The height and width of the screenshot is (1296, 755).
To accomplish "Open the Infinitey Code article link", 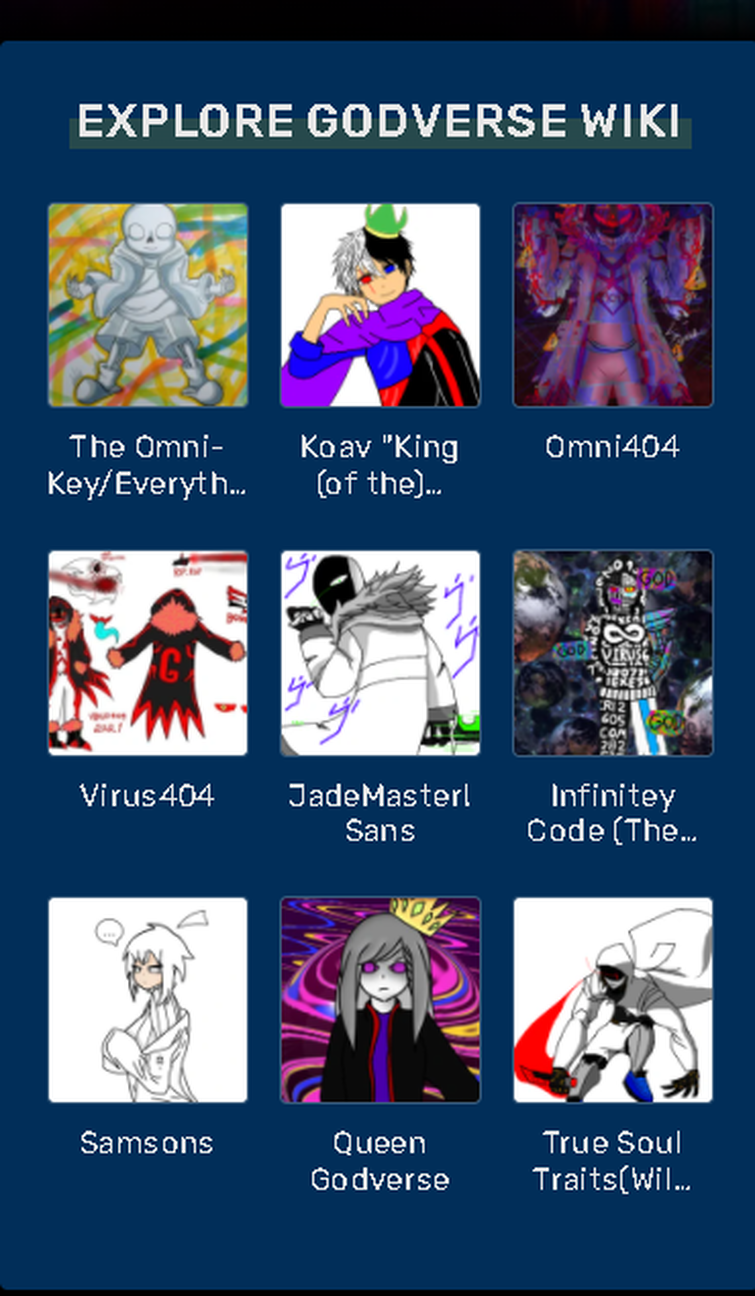I will tap(612, 812).
